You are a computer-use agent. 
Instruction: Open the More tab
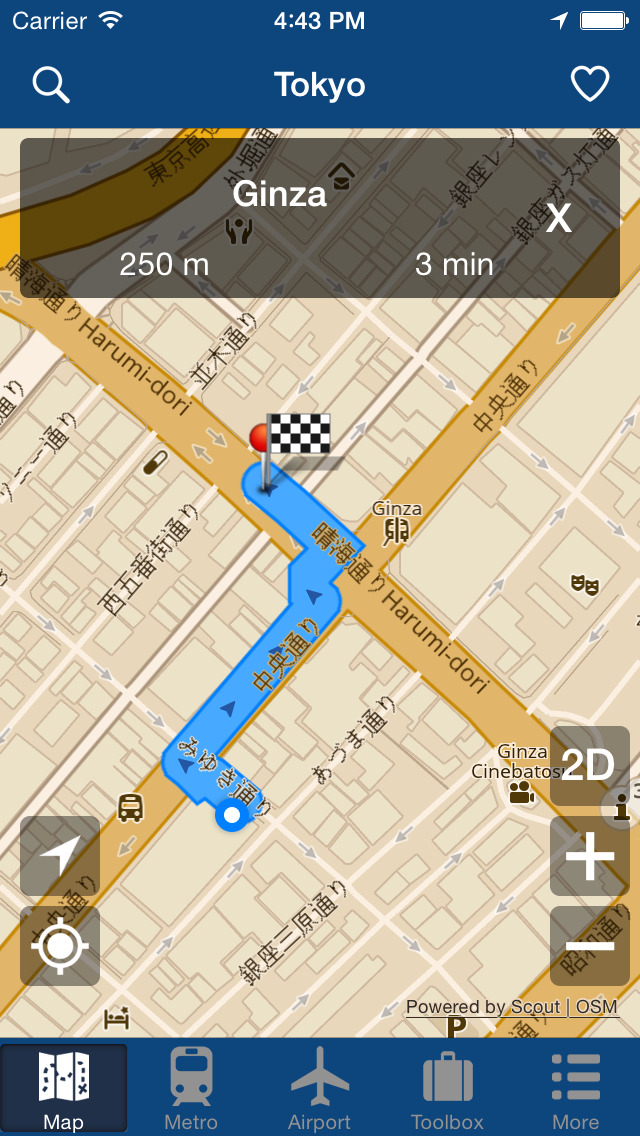pyautogui.click(x=576, y=1088)
